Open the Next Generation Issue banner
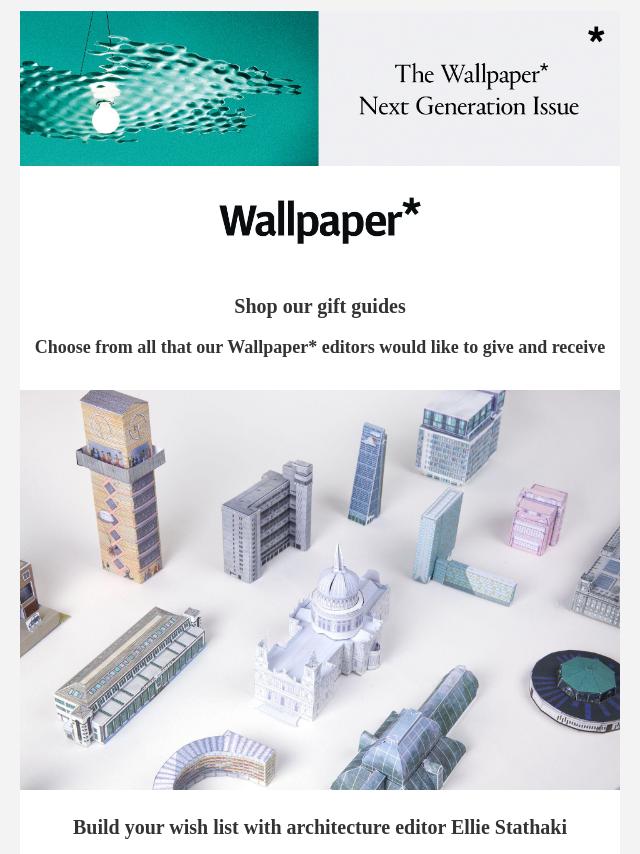Screen dimensions: 640x854 320,89
